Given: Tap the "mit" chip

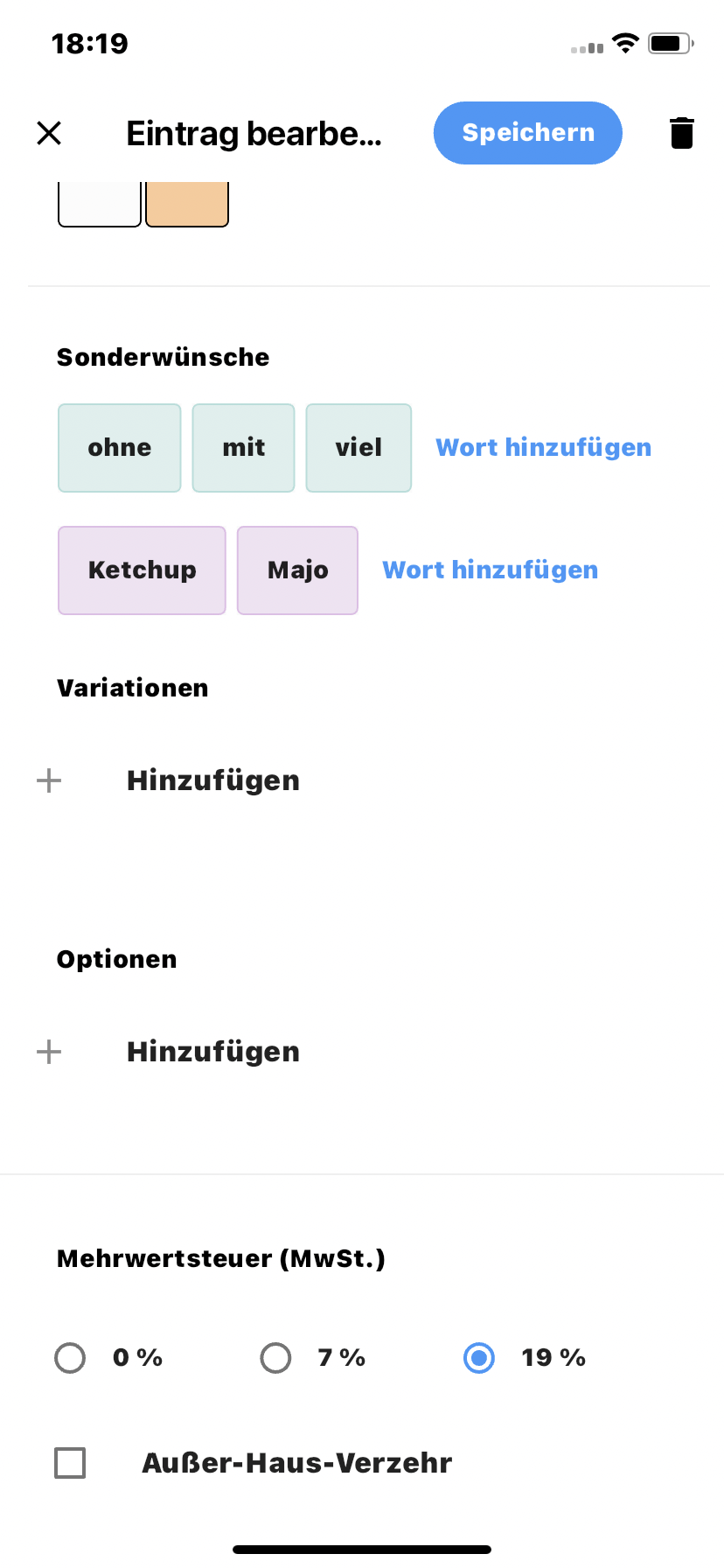Looking at the screenshot, I should tap(244, 448).
